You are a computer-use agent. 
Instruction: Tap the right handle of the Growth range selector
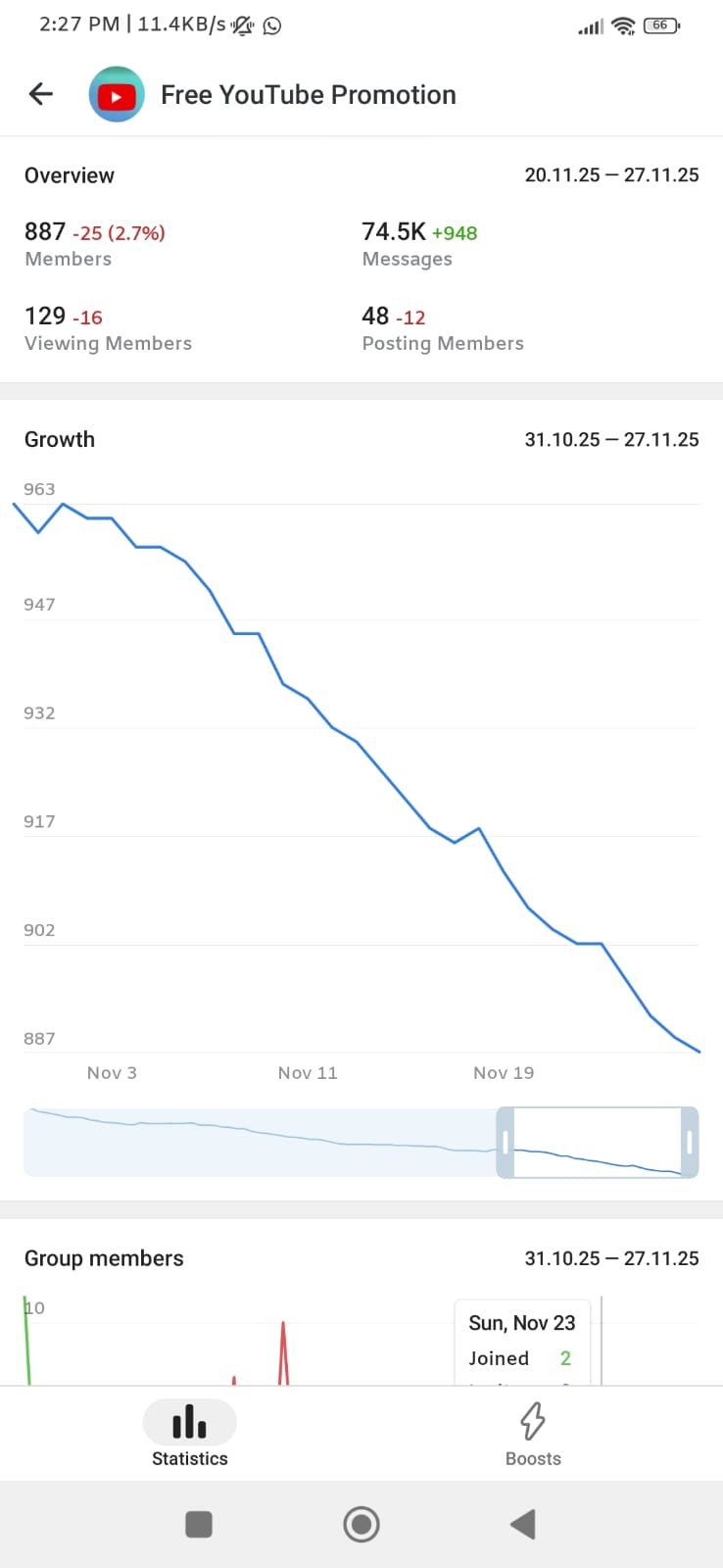[690, 1142]
